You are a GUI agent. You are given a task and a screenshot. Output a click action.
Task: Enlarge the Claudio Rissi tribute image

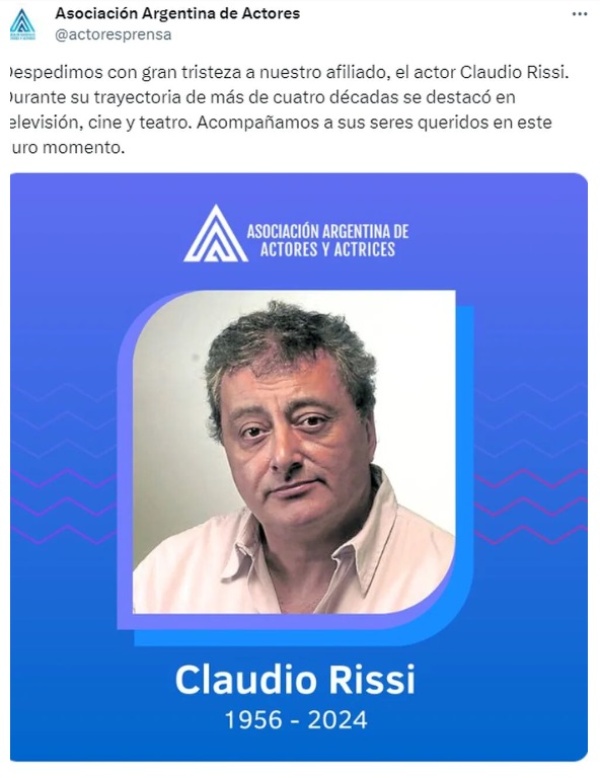(299, 467)
